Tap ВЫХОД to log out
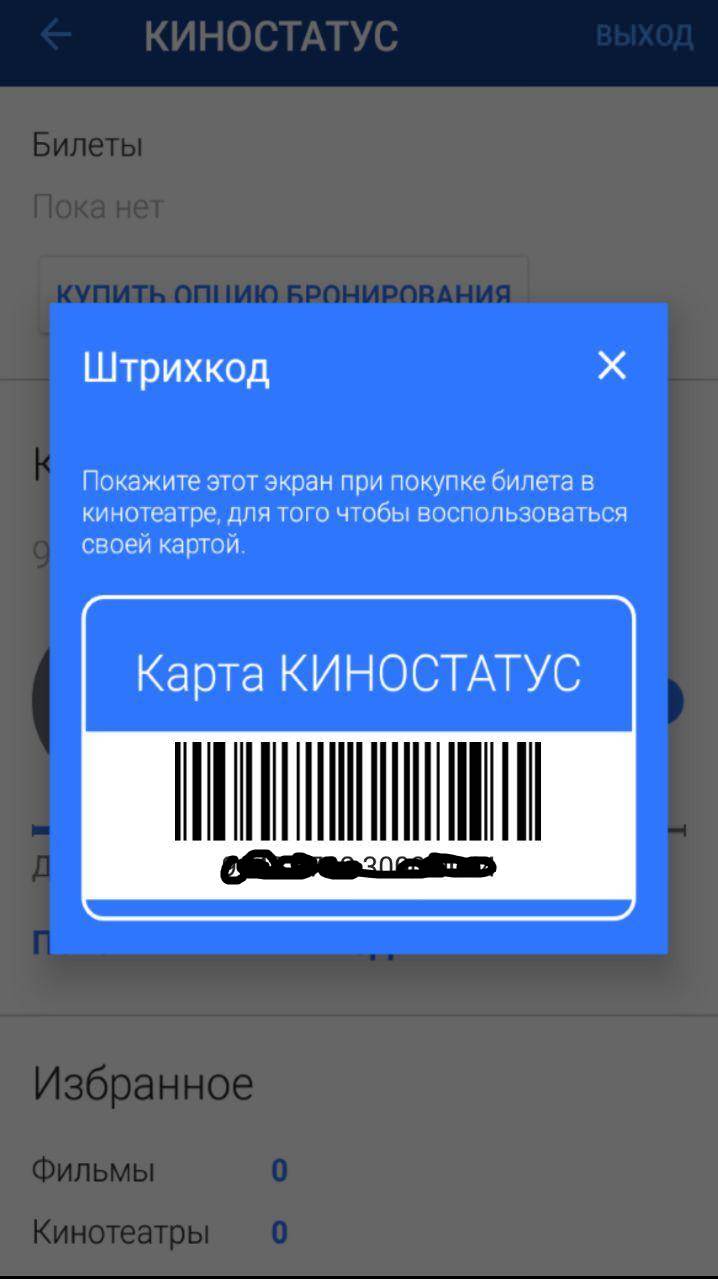 pos(644,37)
